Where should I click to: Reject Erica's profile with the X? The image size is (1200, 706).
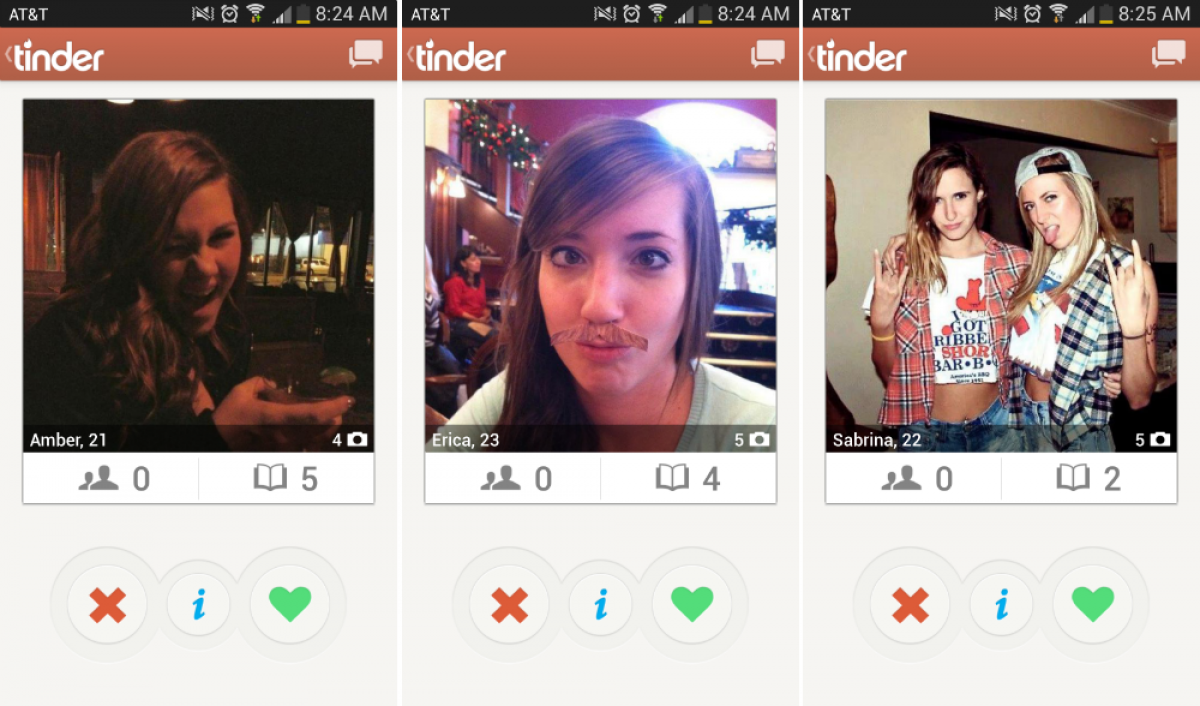pos(509,604)
